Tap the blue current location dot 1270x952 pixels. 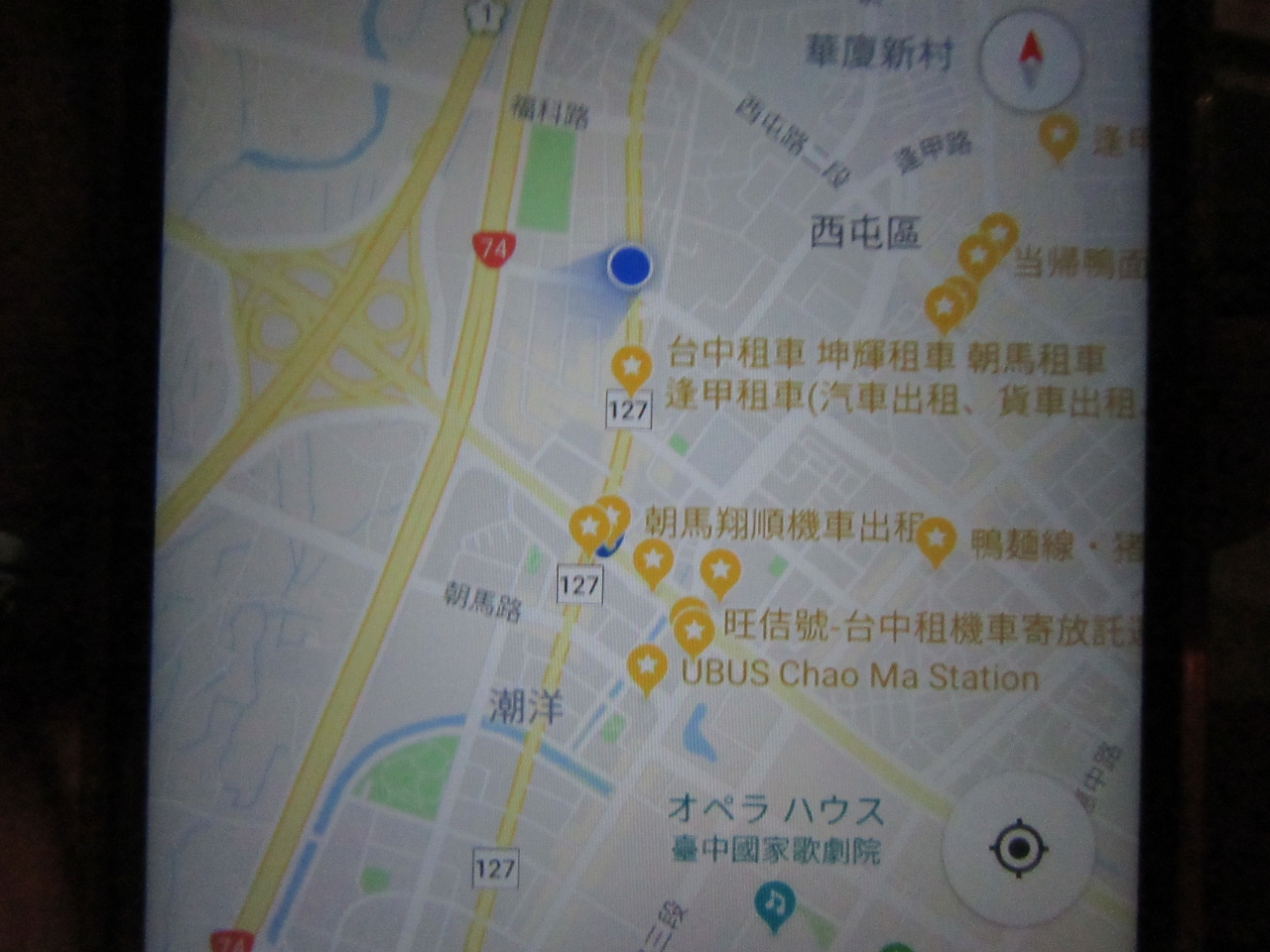pyautogui.click(x=630, y=266)
